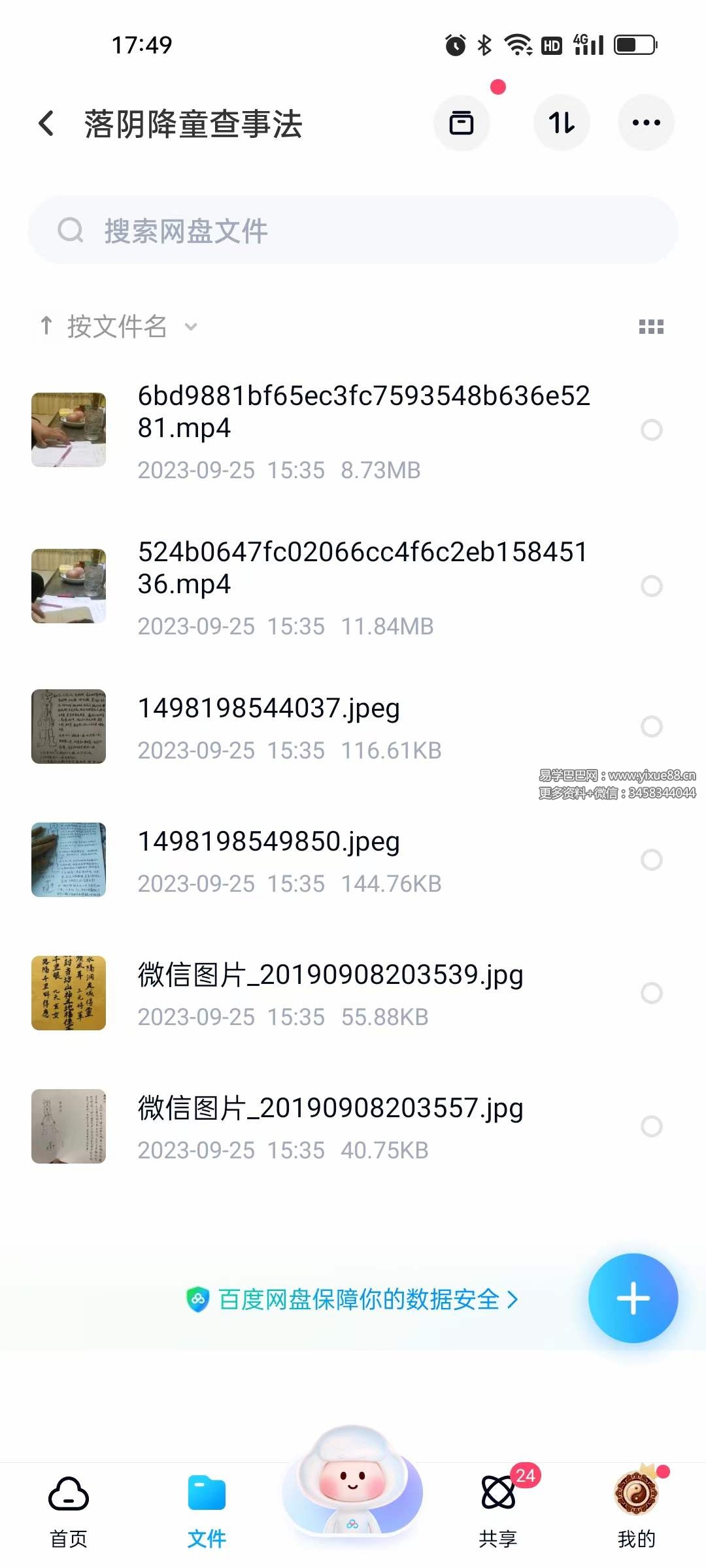Open the more options ellipsis menu
The width and height of the screenshot is (706, 1568).
tap(646, 122)
